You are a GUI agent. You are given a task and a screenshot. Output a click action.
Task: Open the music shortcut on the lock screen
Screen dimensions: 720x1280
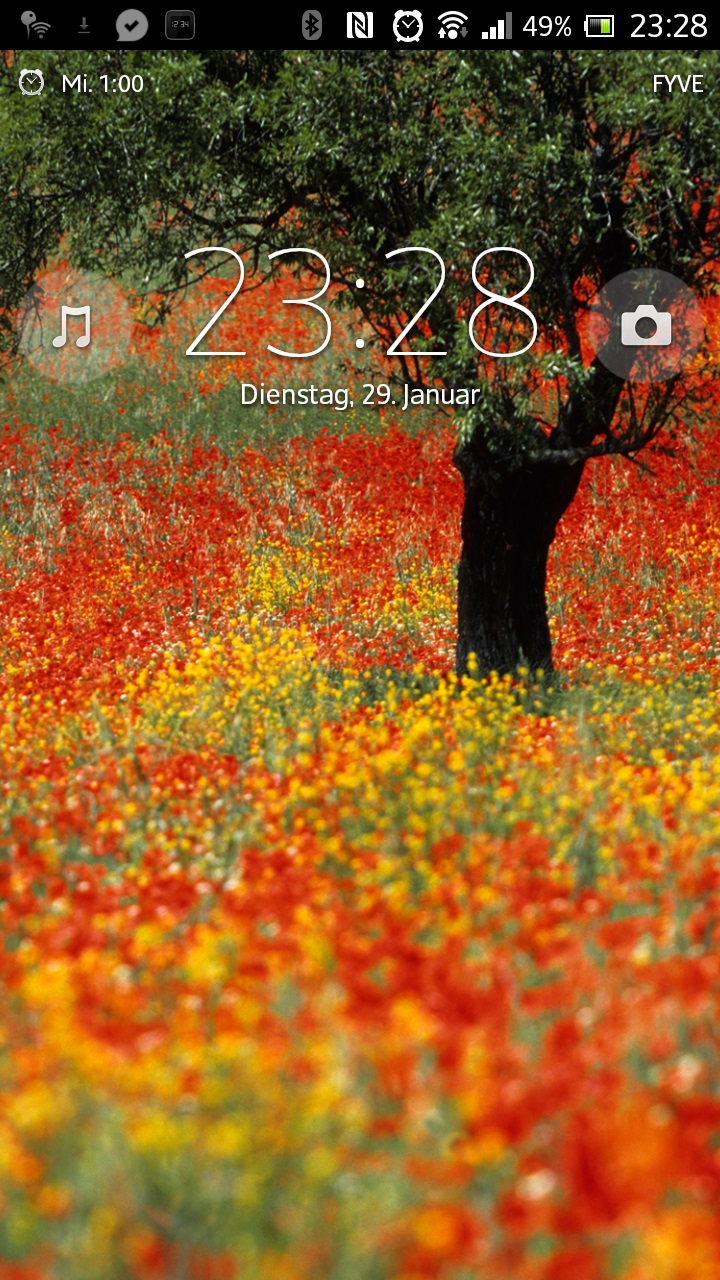click(x=73, y=326)
